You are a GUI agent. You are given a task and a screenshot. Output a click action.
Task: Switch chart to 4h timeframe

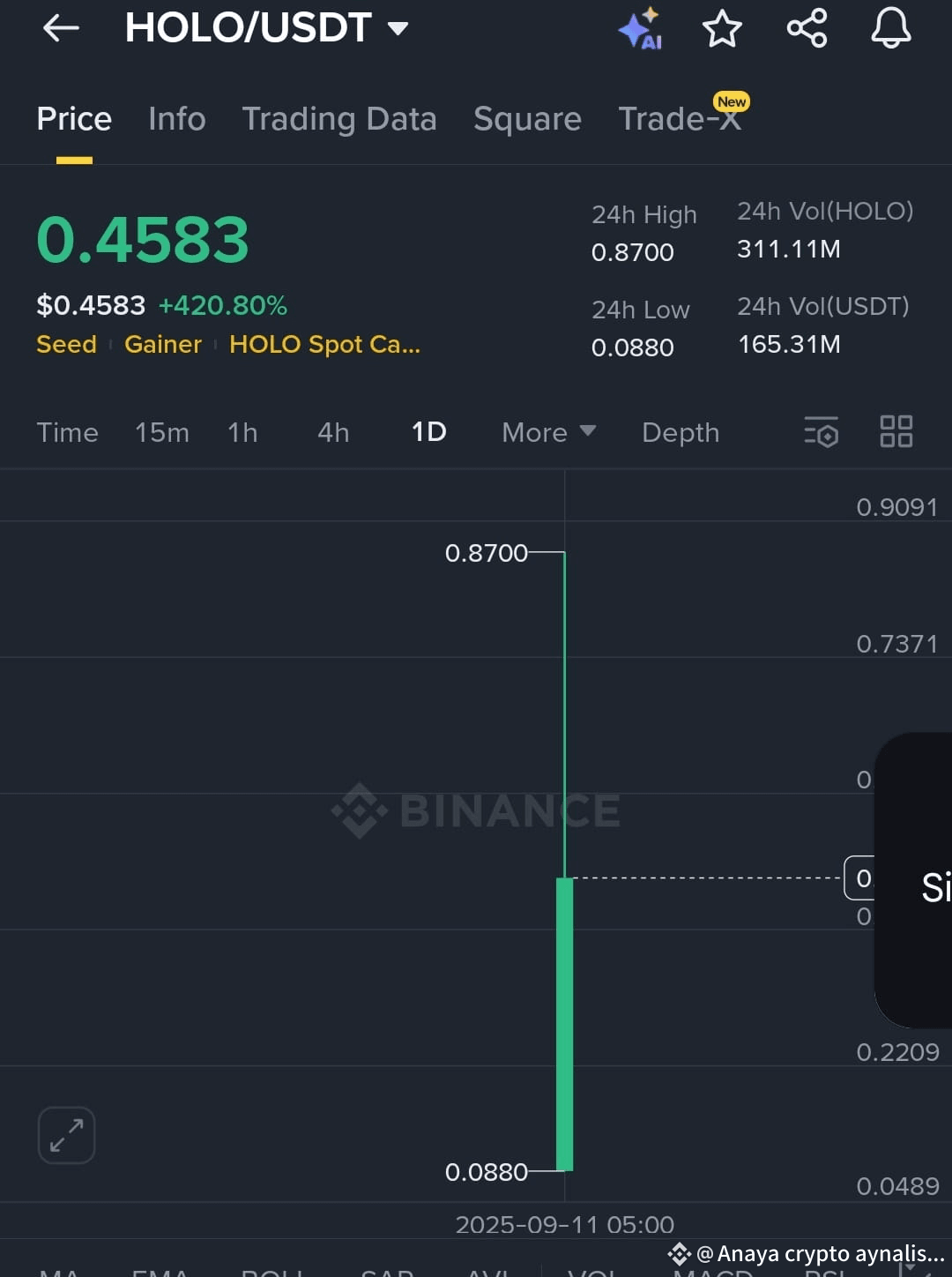tap(332, 432)
